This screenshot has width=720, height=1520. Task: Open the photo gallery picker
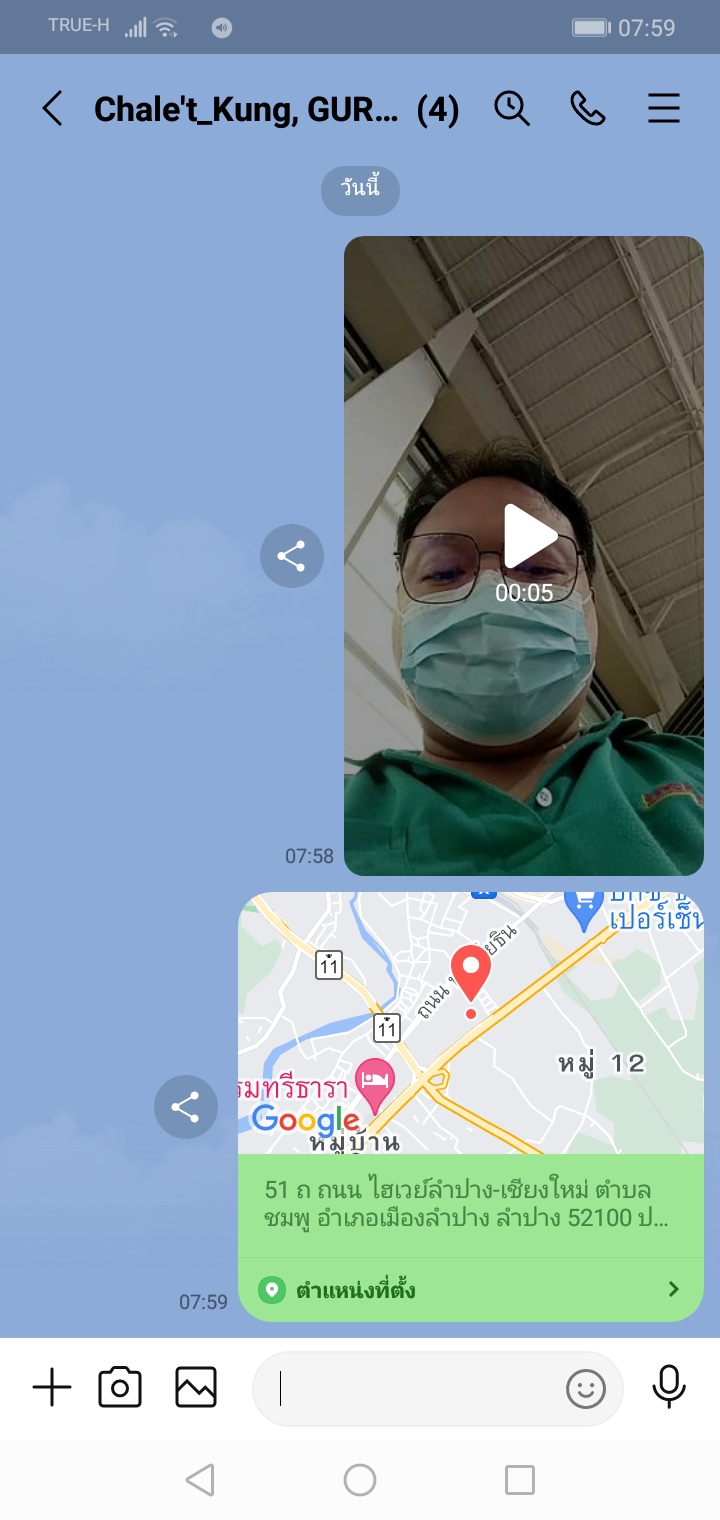(x=196, y=1388)
